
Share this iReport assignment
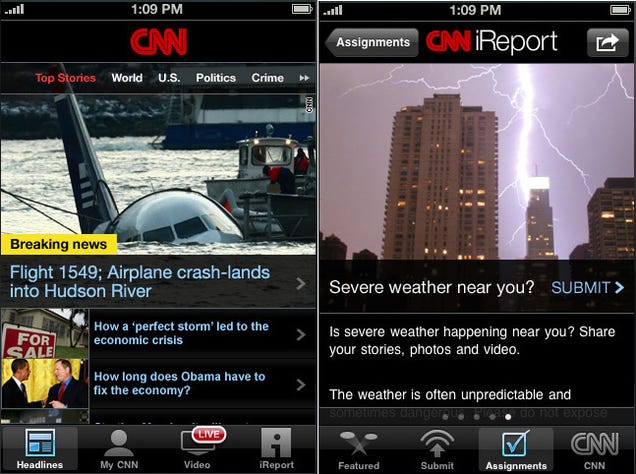608,42
